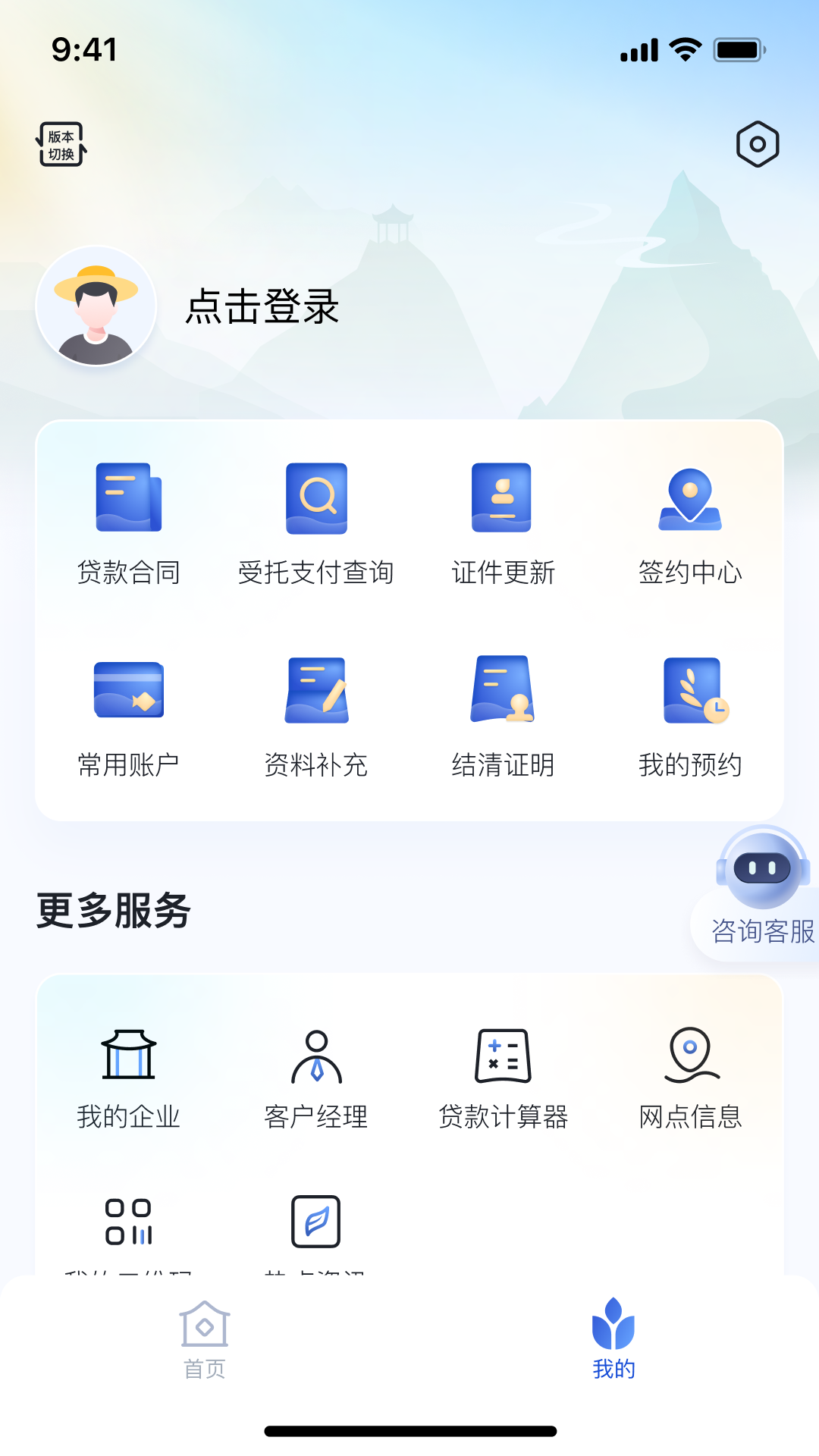Select 证件更新
This screenshot has width=819, height=1456.
click(503, 523)
